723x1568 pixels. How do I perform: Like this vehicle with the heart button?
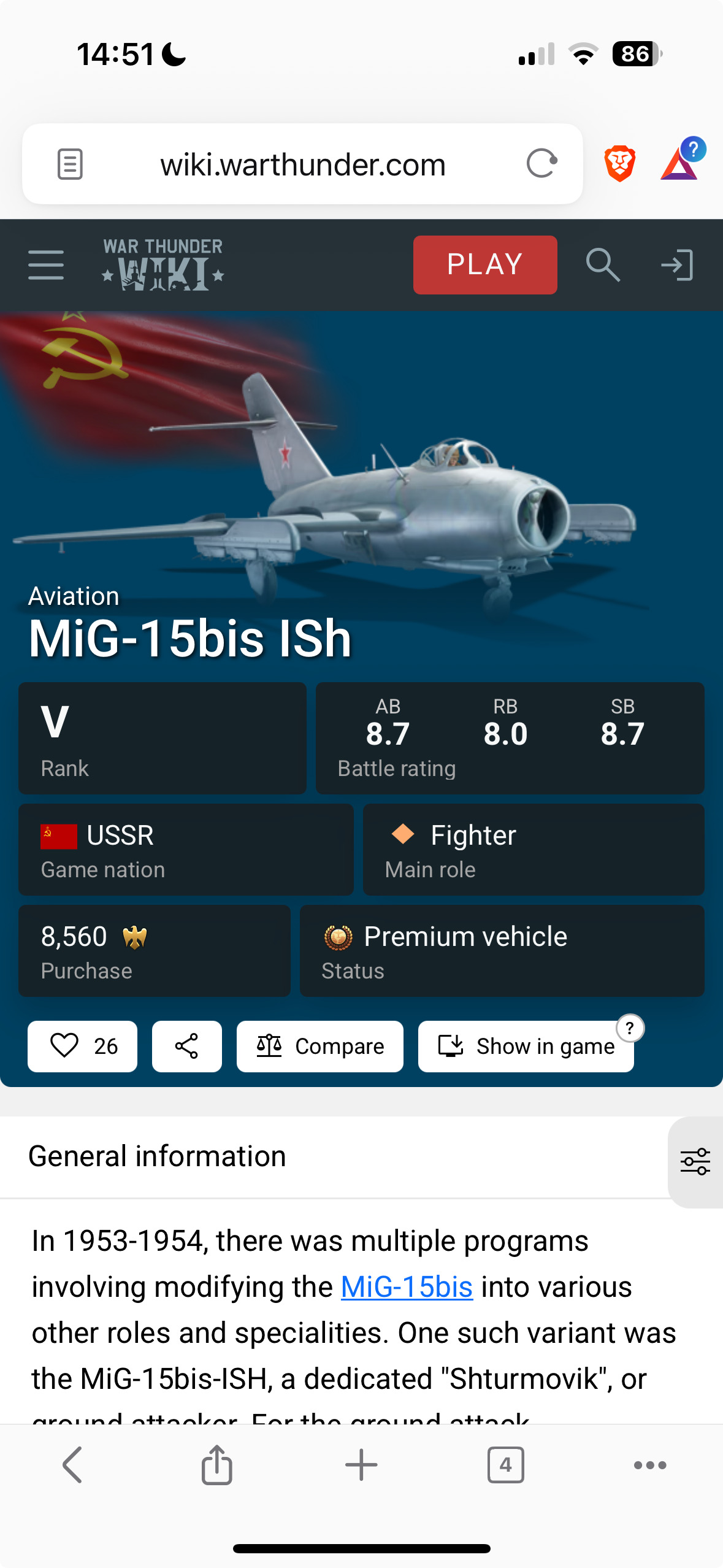[x=82, y=1047]
